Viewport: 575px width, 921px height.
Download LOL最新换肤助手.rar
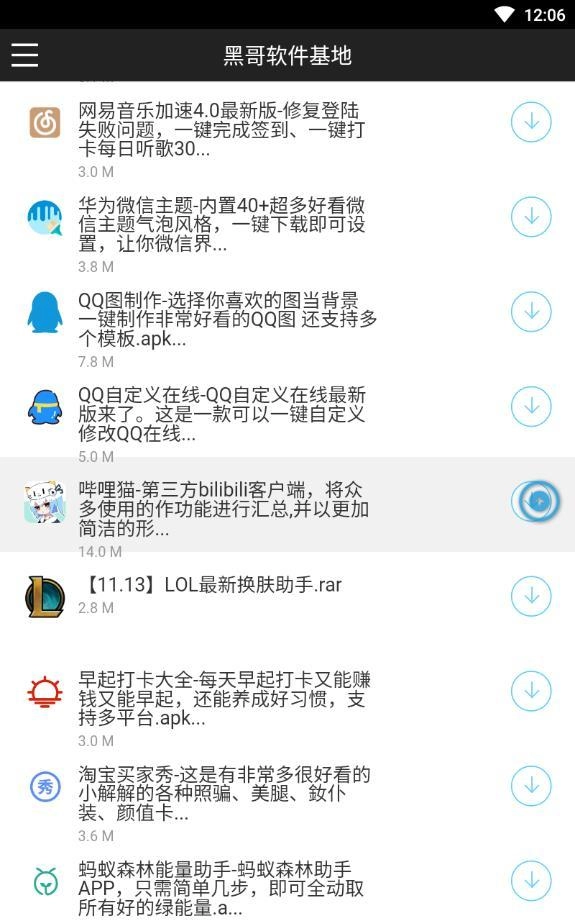531,596
